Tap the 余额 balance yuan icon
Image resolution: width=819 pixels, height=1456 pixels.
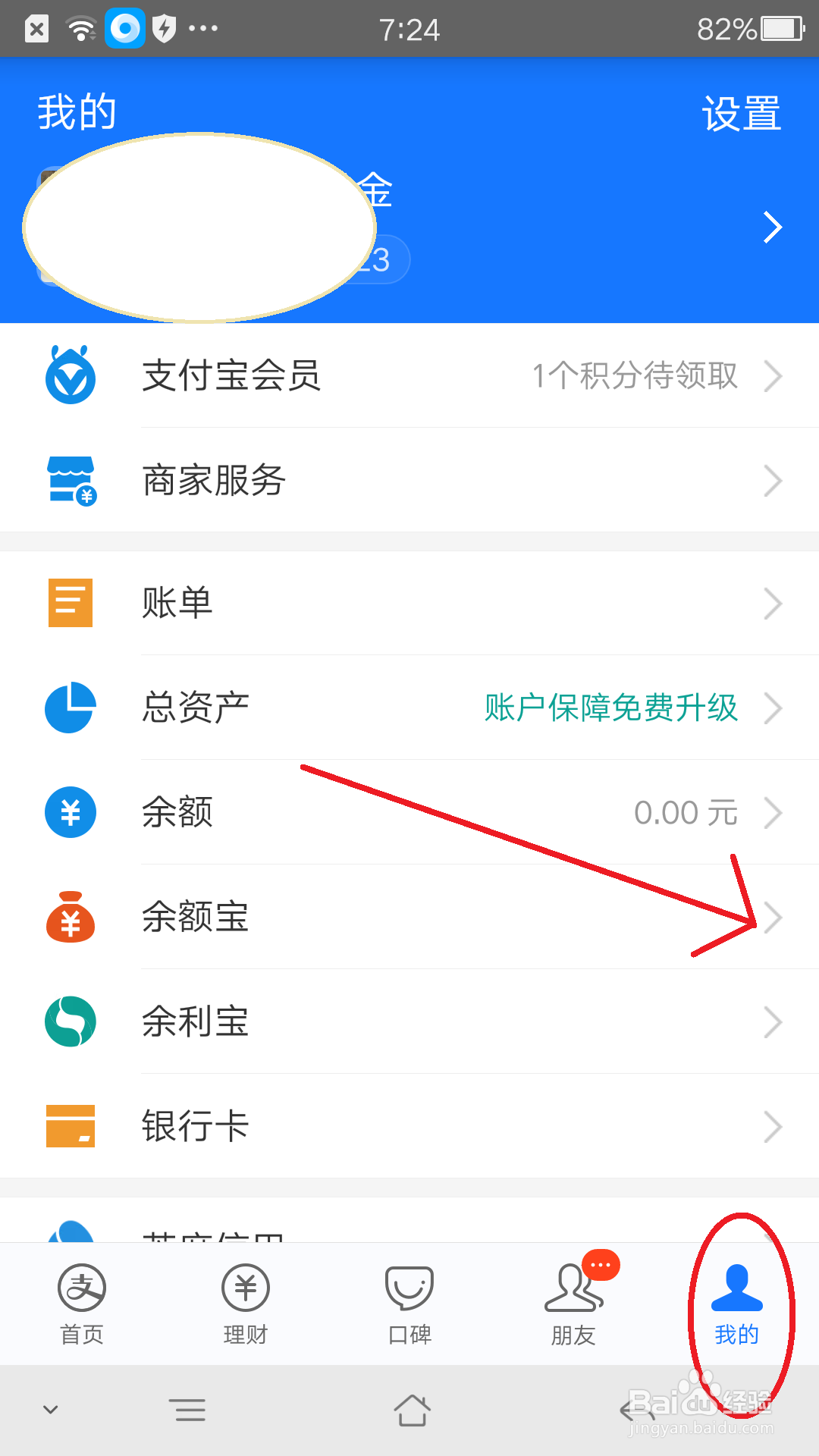point(69,812)
